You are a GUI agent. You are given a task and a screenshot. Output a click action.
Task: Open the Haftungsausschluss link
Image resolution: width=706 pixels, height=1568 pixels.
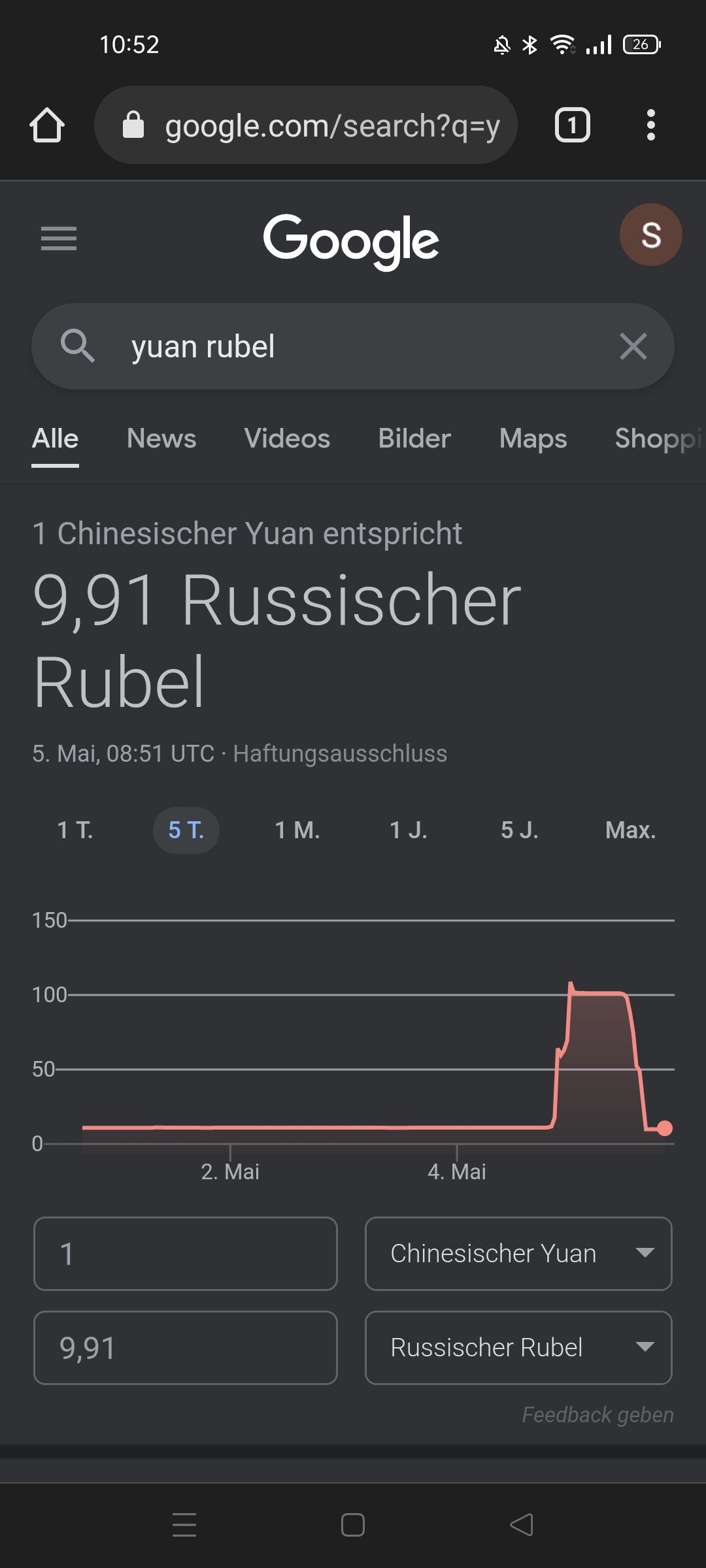(340, 753)
